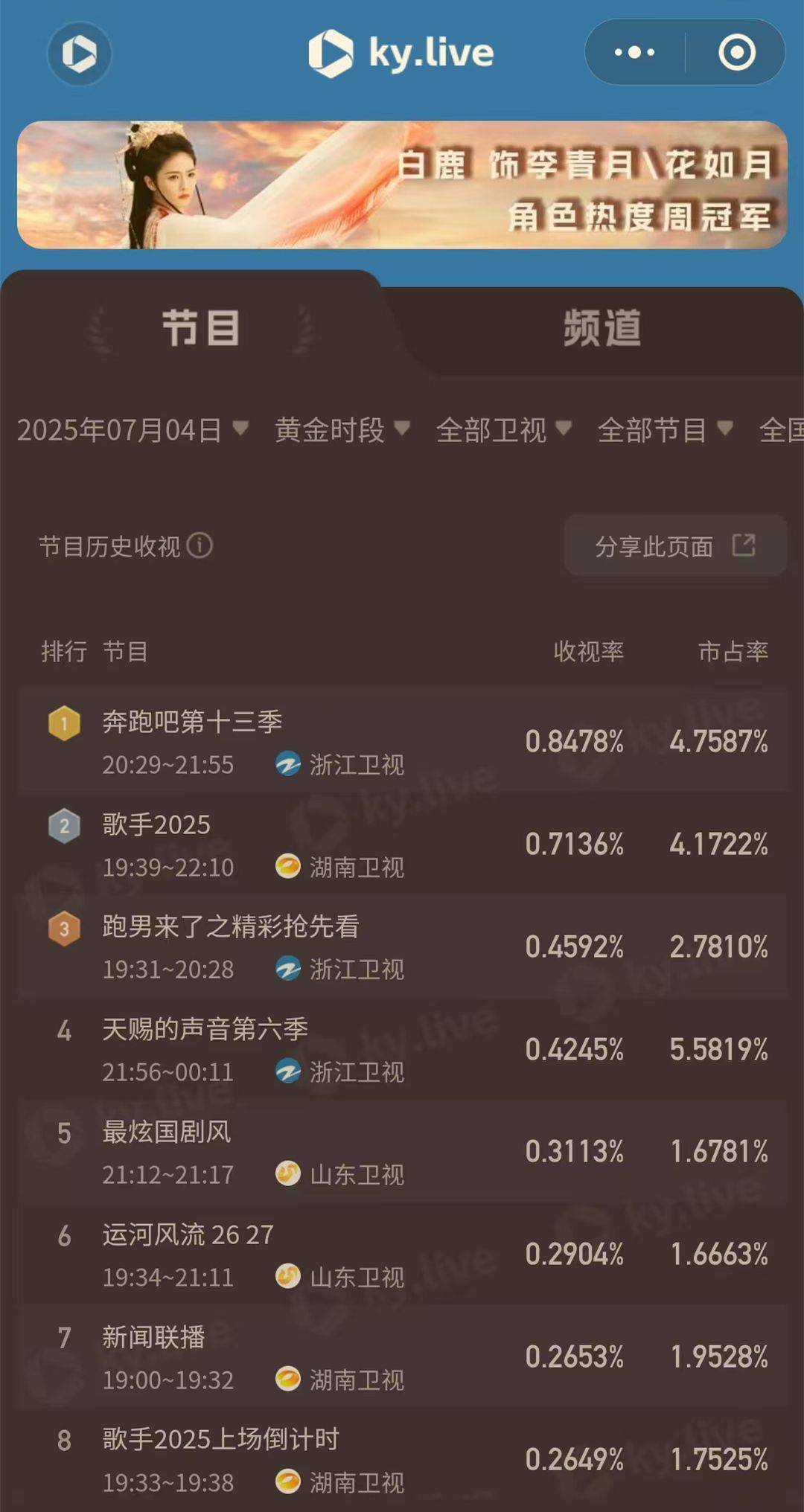The image size is (804, 1512).
Task: Open the 白鹿 character popularity banner
Action: (x=402, y=185)
